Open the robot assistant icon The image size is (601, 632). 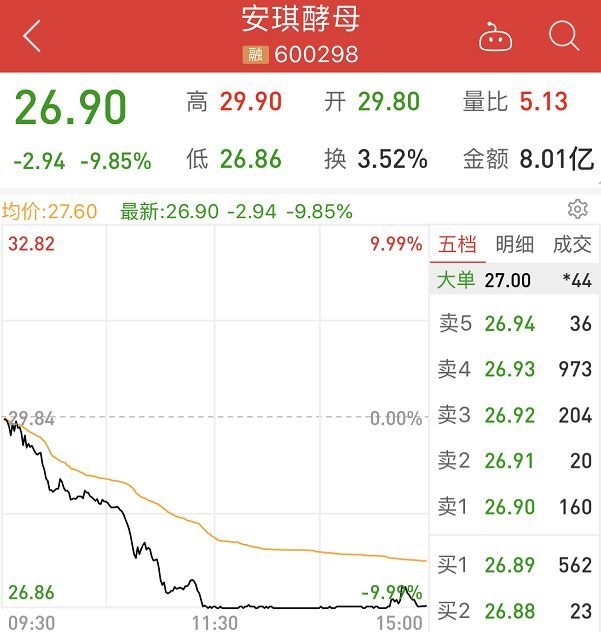tap(496, 37)
